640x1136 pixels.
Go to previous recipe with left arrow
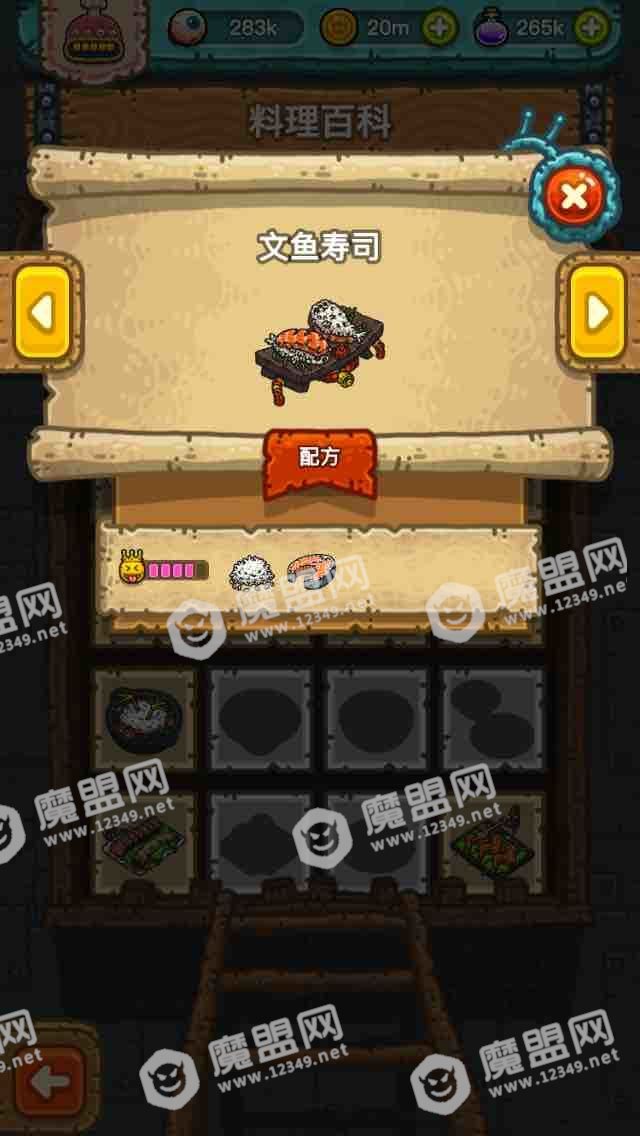(x=42, y=313)
